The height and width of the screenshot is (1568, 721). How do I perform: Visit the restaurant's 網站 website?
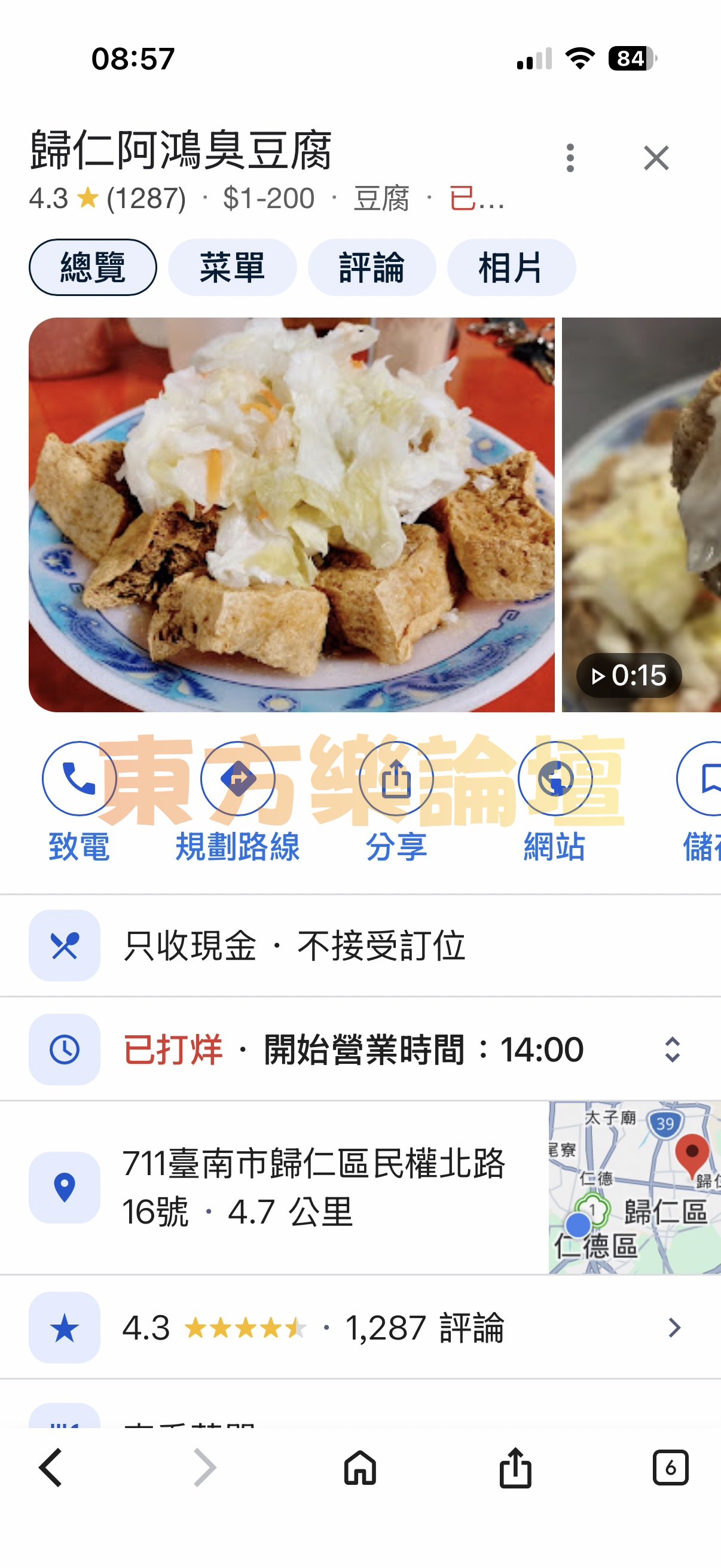[x=555, y=779]
